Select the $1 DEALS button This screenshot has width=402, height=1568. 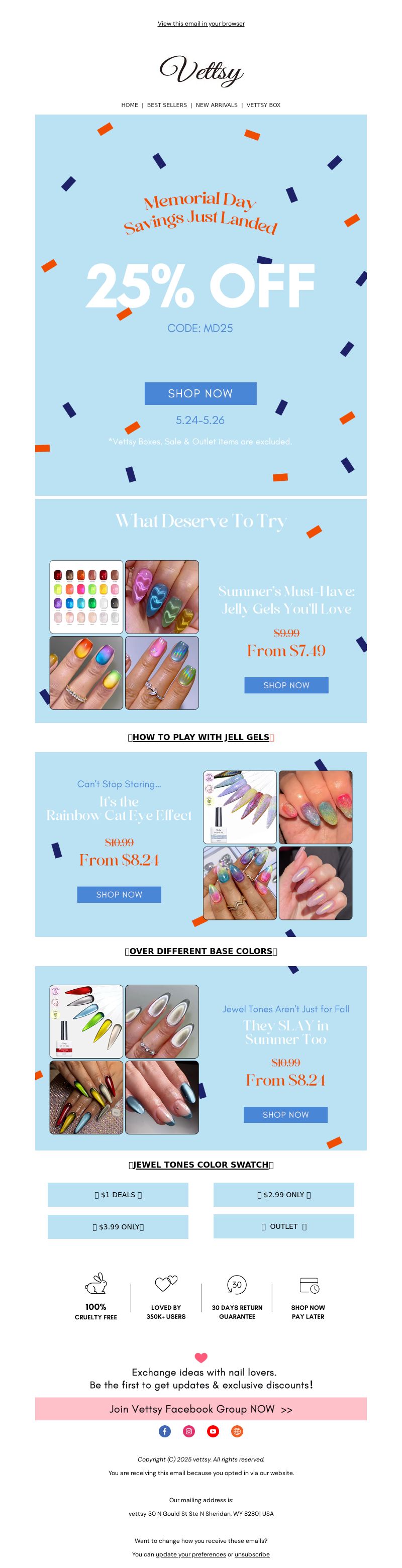click(118, 1195)
